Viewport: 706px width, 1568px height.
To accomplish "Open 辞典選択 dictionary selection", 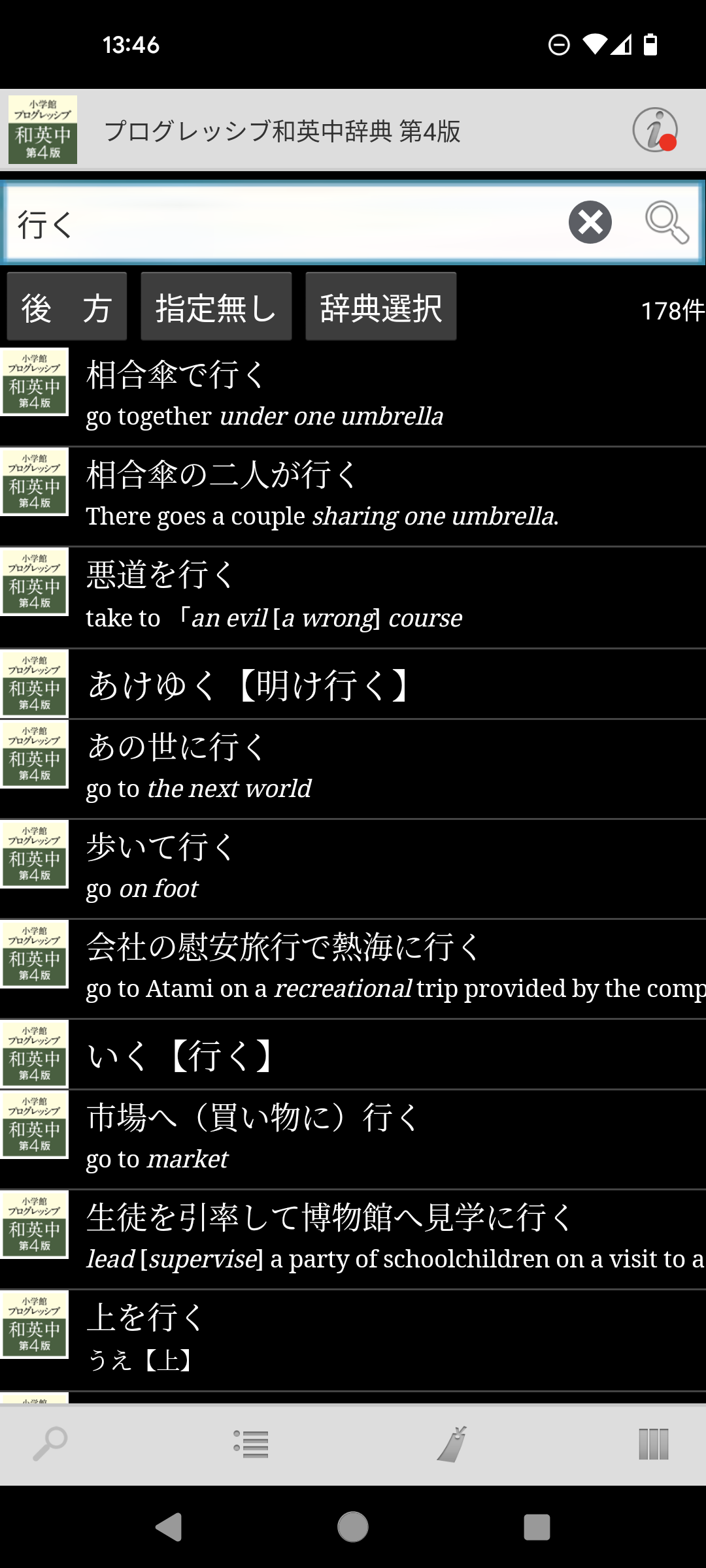I will click(380, 307).
